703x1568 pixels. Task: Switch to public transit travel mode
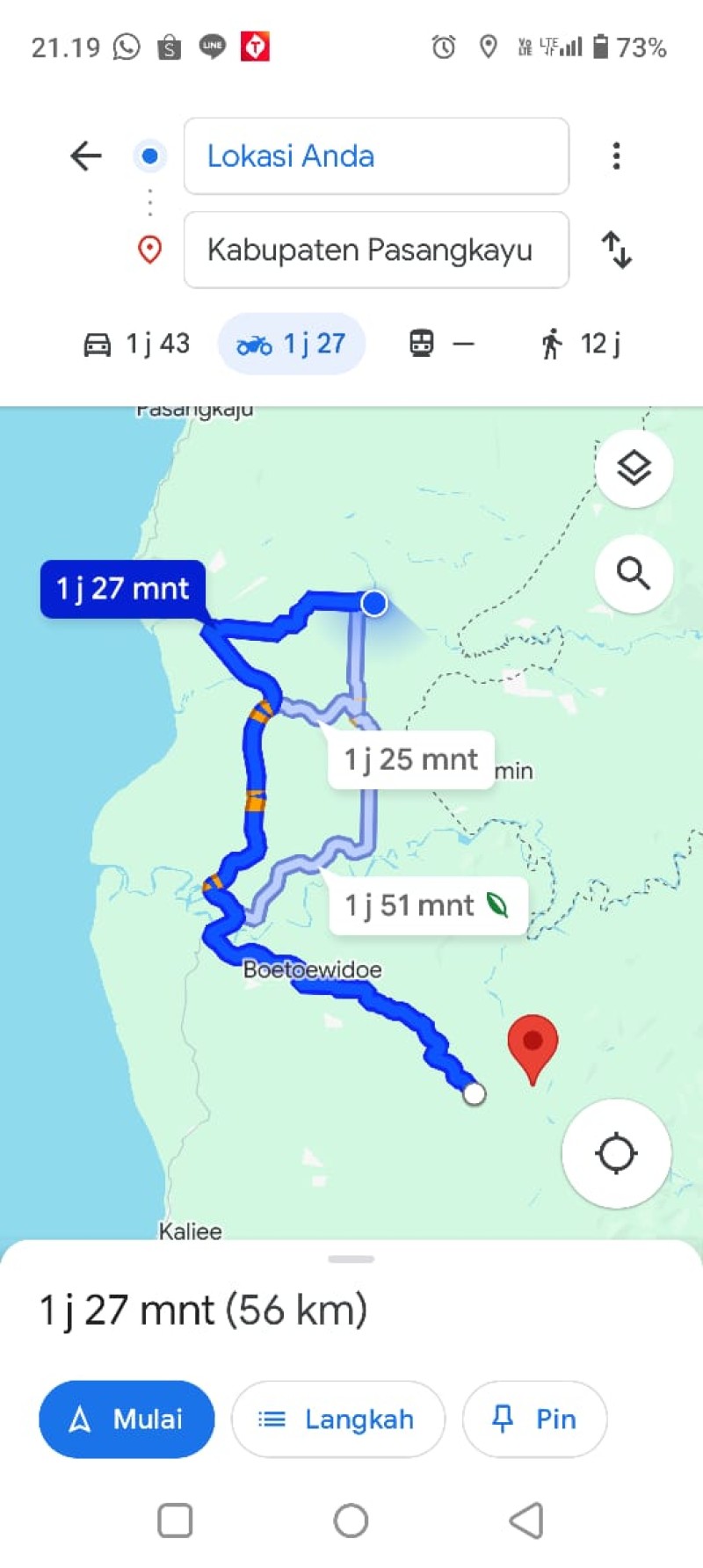[x=442, y=344]
